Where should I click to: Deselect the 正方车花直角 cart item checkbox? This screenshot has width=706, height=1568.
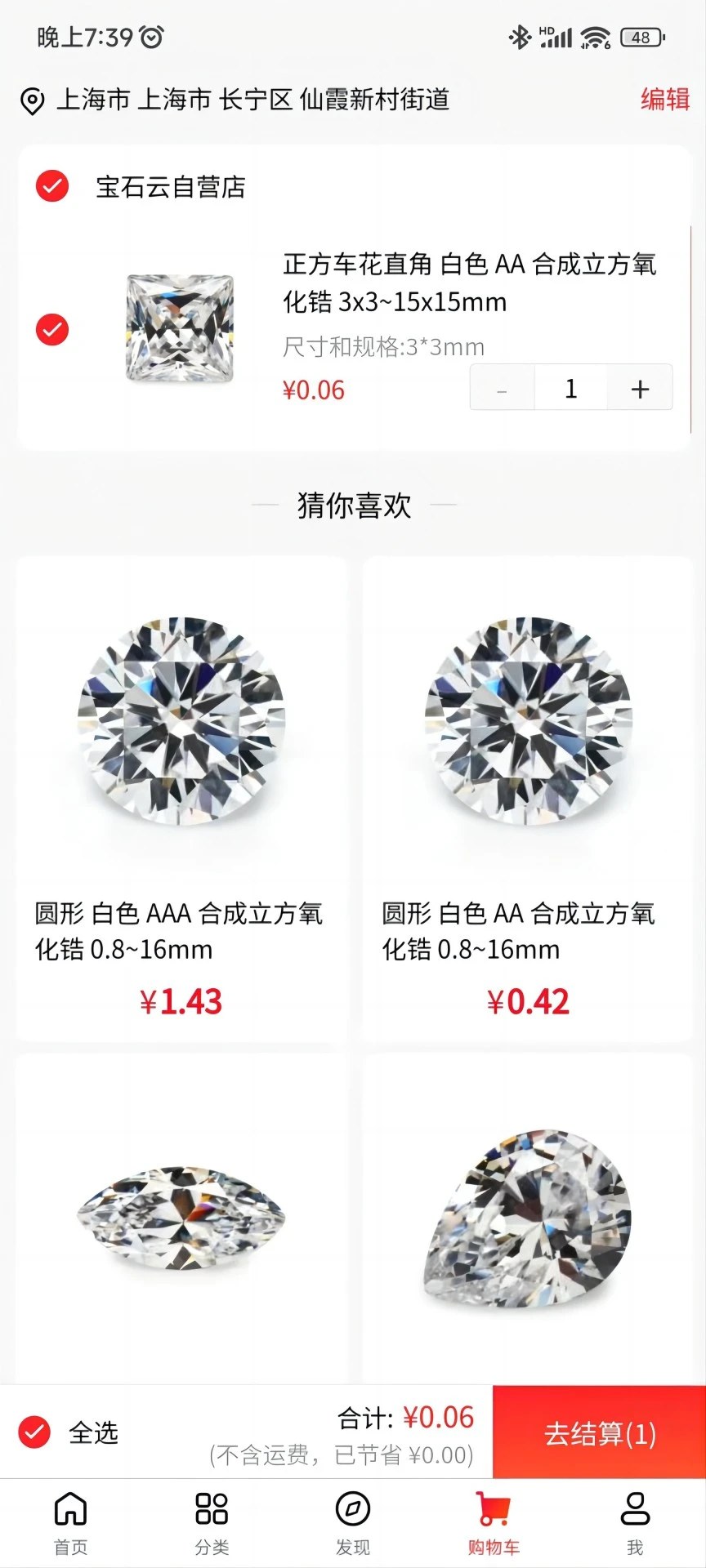[52, 329]
